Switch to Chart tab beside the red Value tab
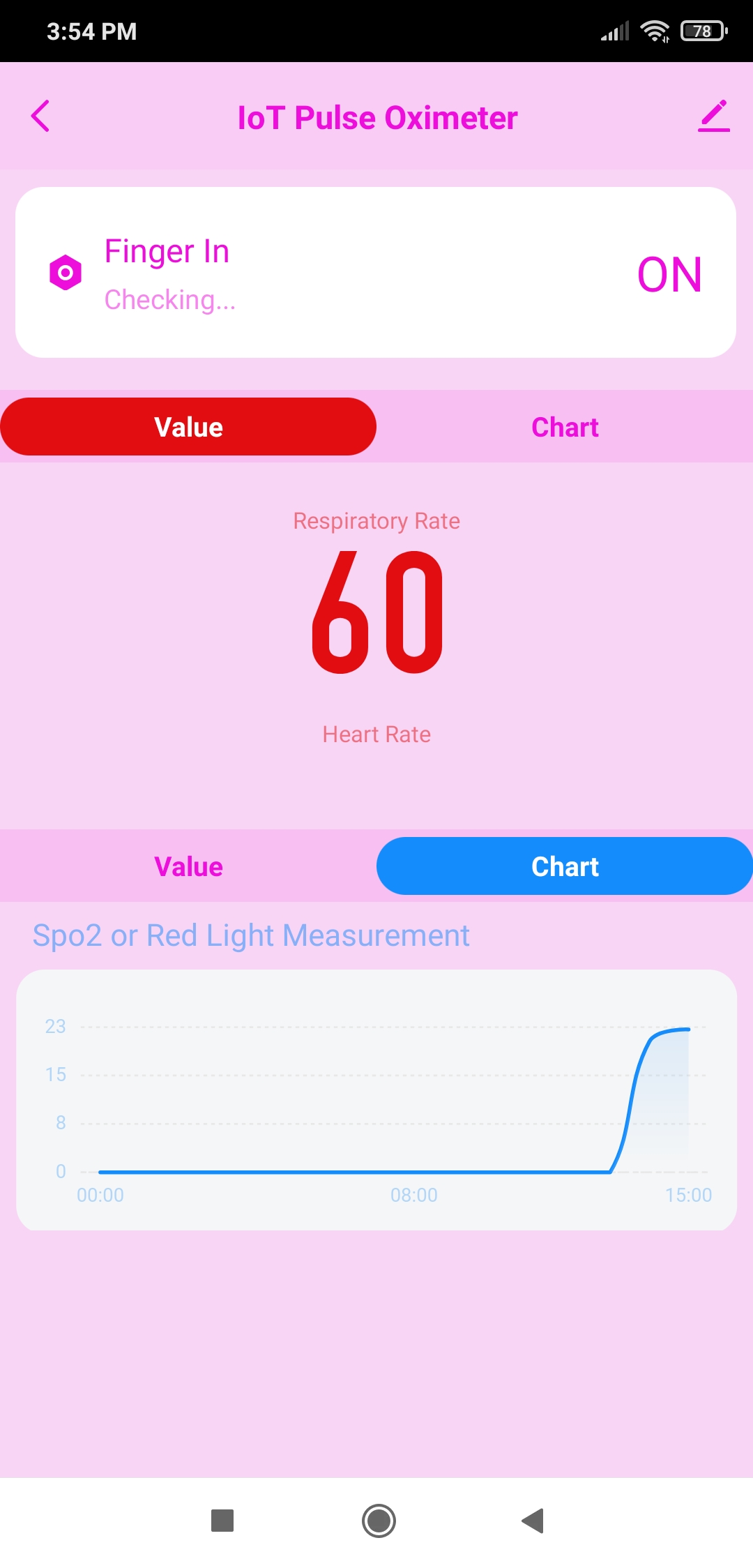 click(x=565, y=427)
